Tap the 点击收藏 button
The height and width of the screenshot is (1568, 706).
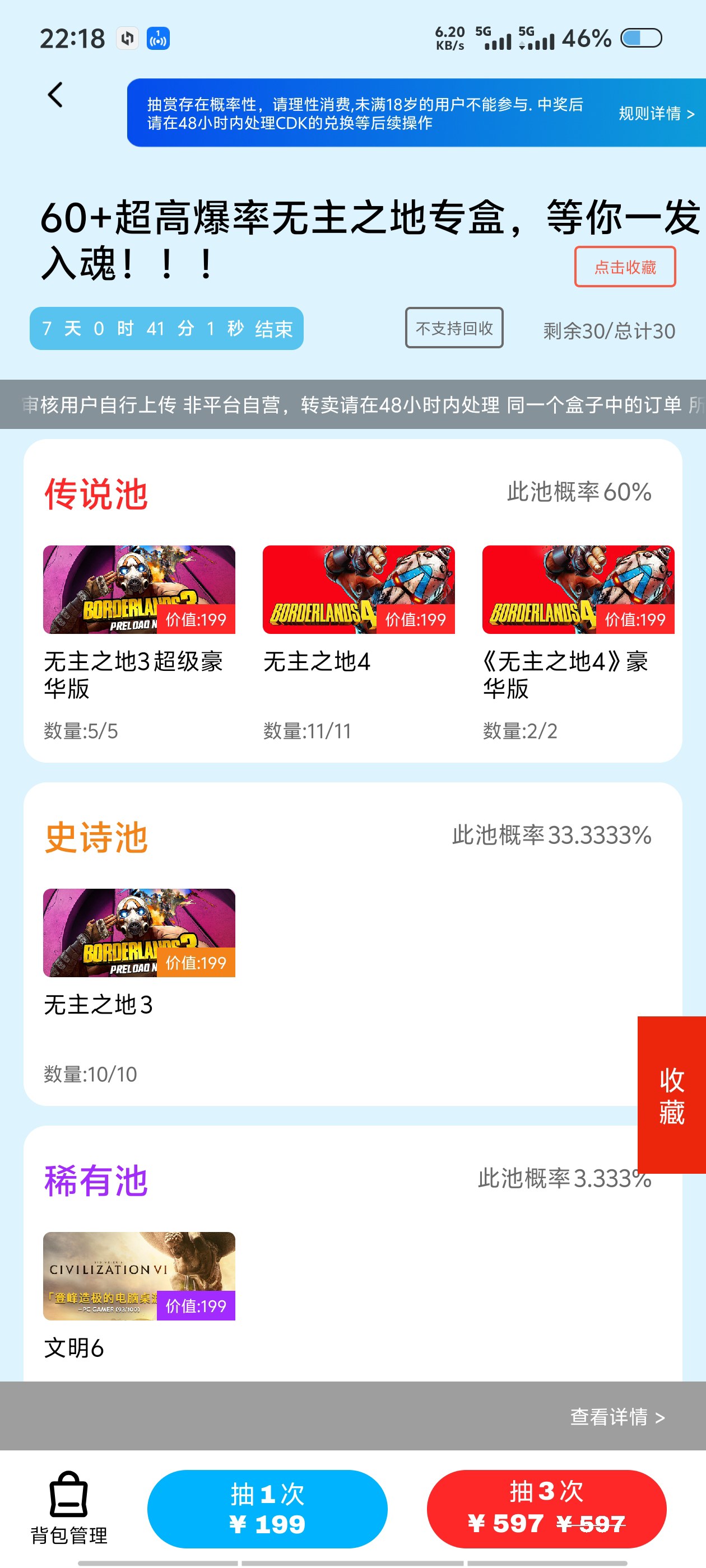click(624, 267)
